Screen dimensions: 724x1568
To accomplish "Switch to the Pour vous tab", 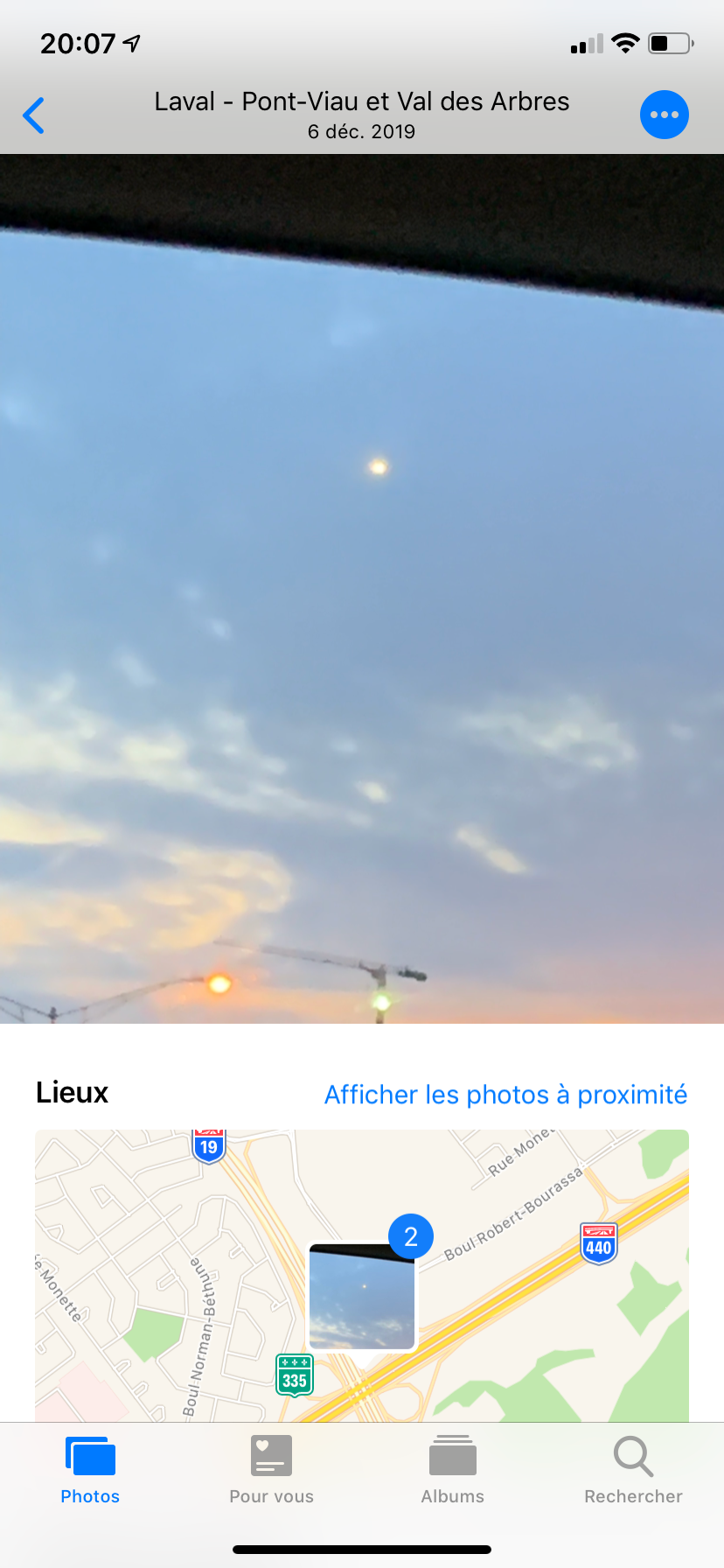I will [271, 1470].
